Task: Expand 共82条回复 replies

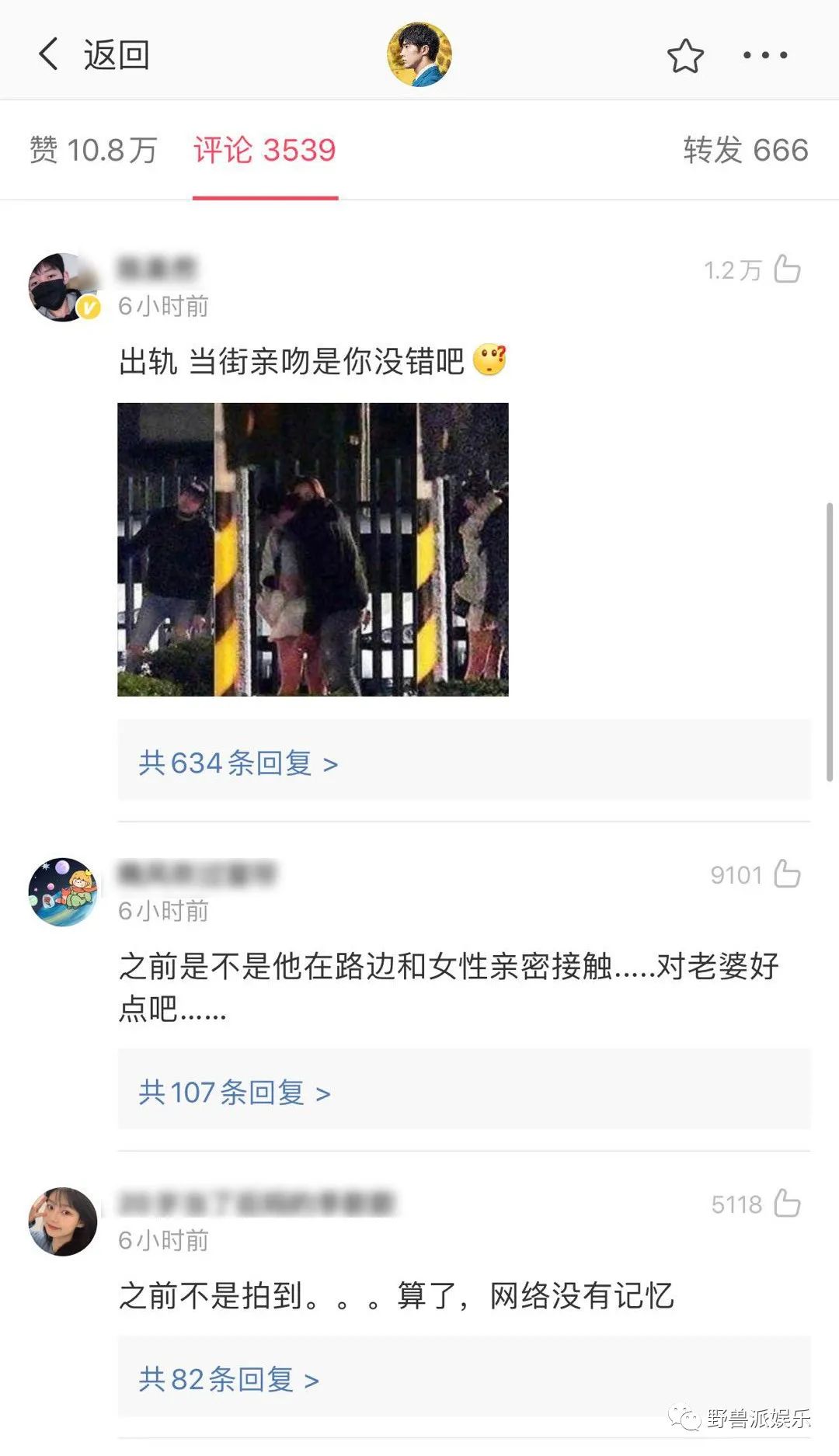Action: pyautogui.click(x=229, y=1380)
